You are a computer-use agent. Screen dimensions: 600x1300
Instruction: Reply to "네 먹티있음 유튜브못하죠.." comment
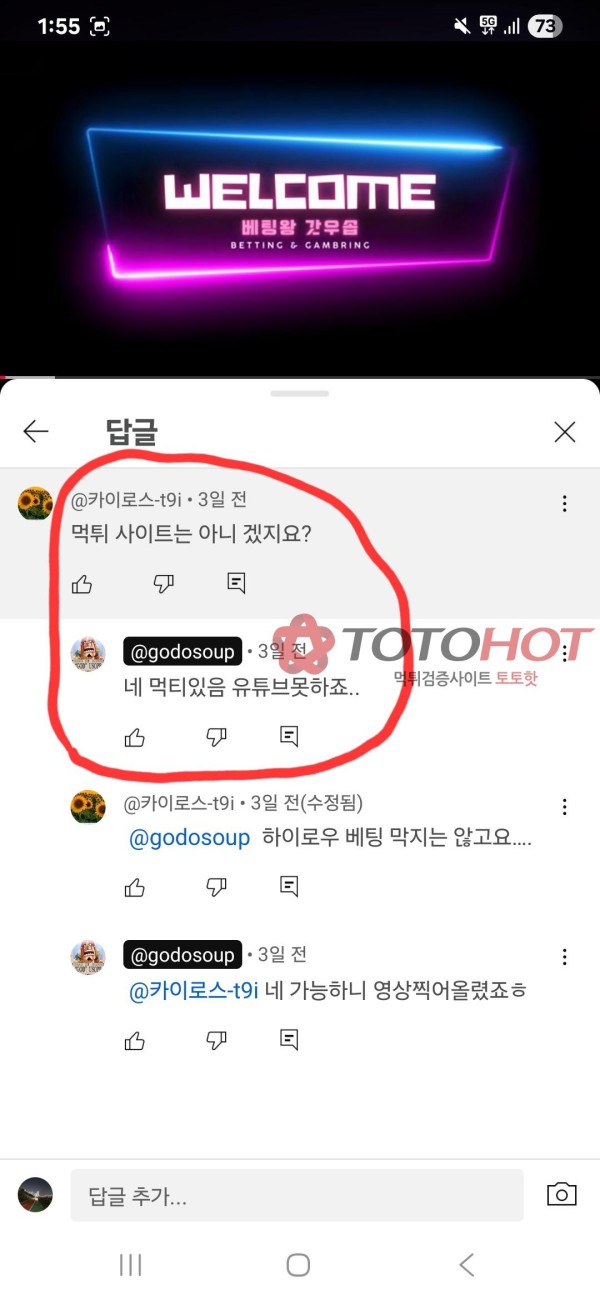click(x=289, y=737)
